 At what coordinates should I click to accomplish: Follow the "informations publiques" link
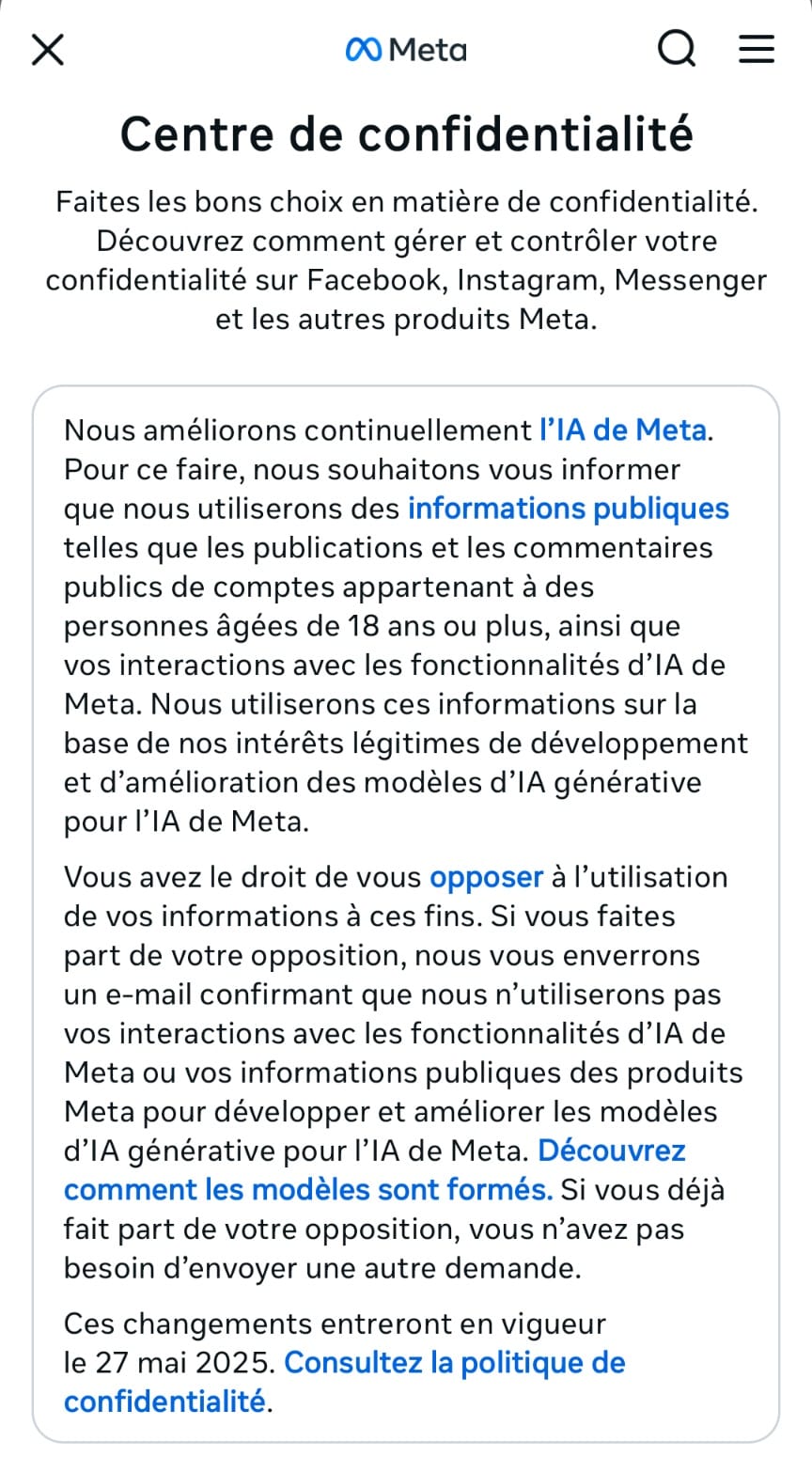569,509
